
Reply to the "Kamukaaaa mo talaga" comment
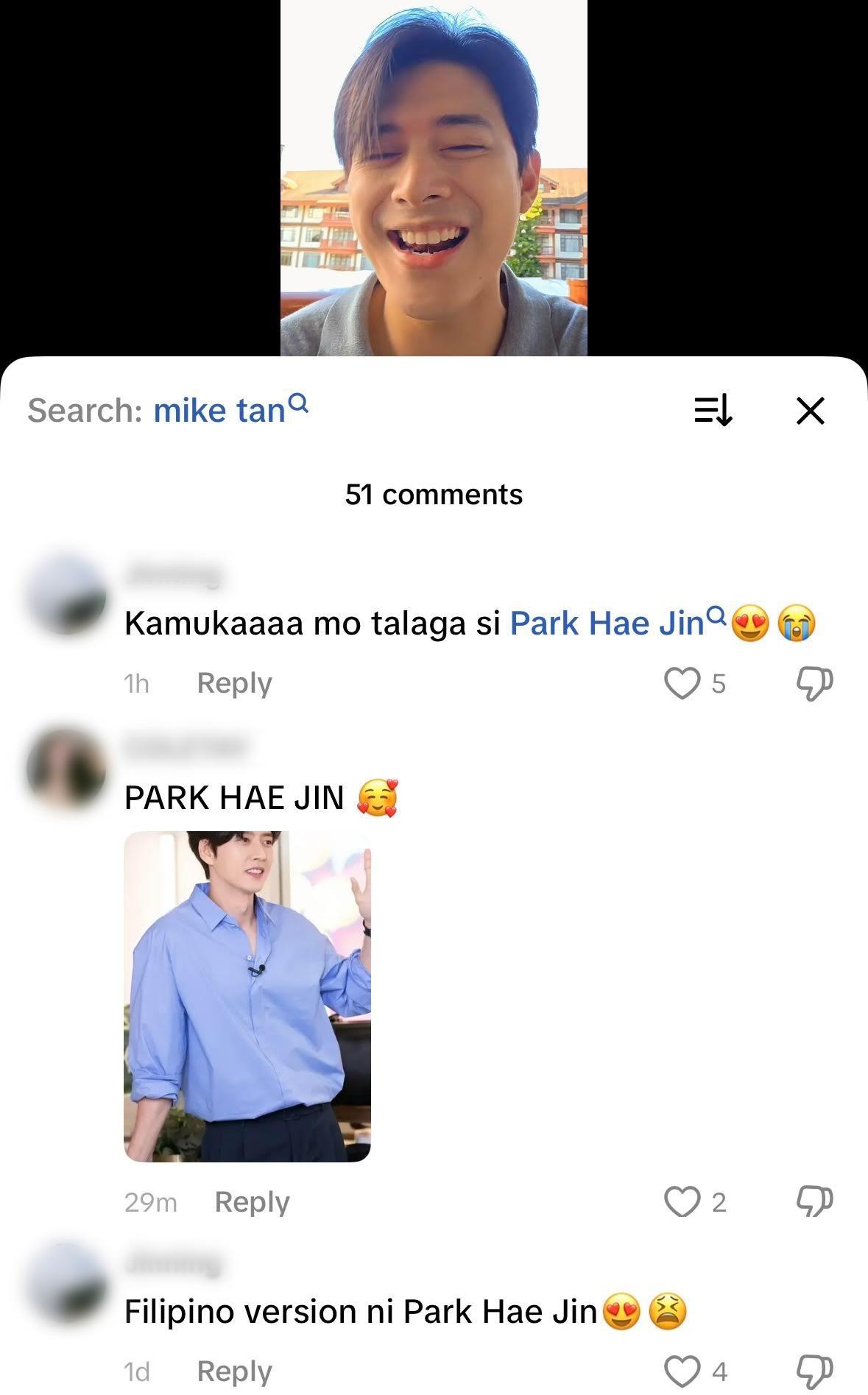pos(234,683)
